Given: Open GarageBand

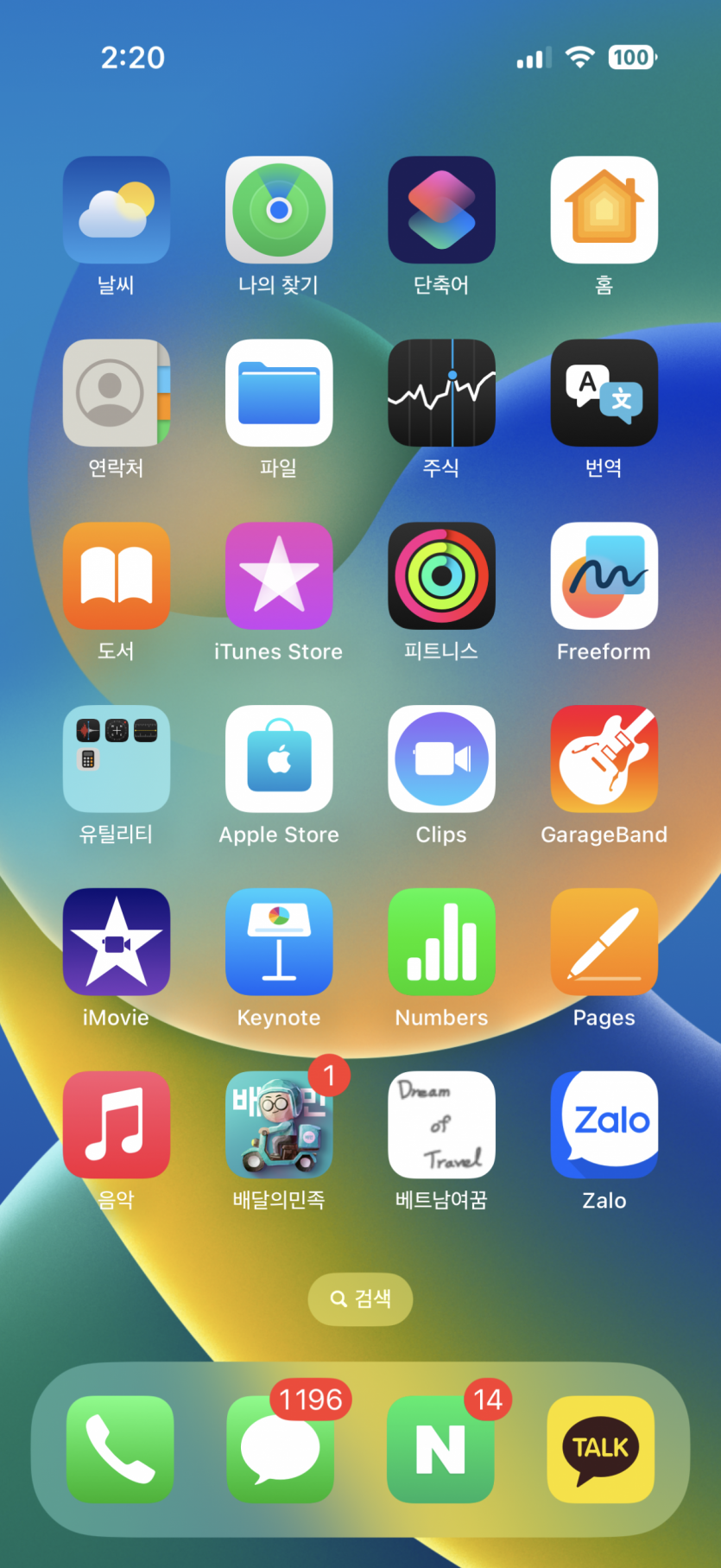Looking at the screenshot, I should [604, 759].
